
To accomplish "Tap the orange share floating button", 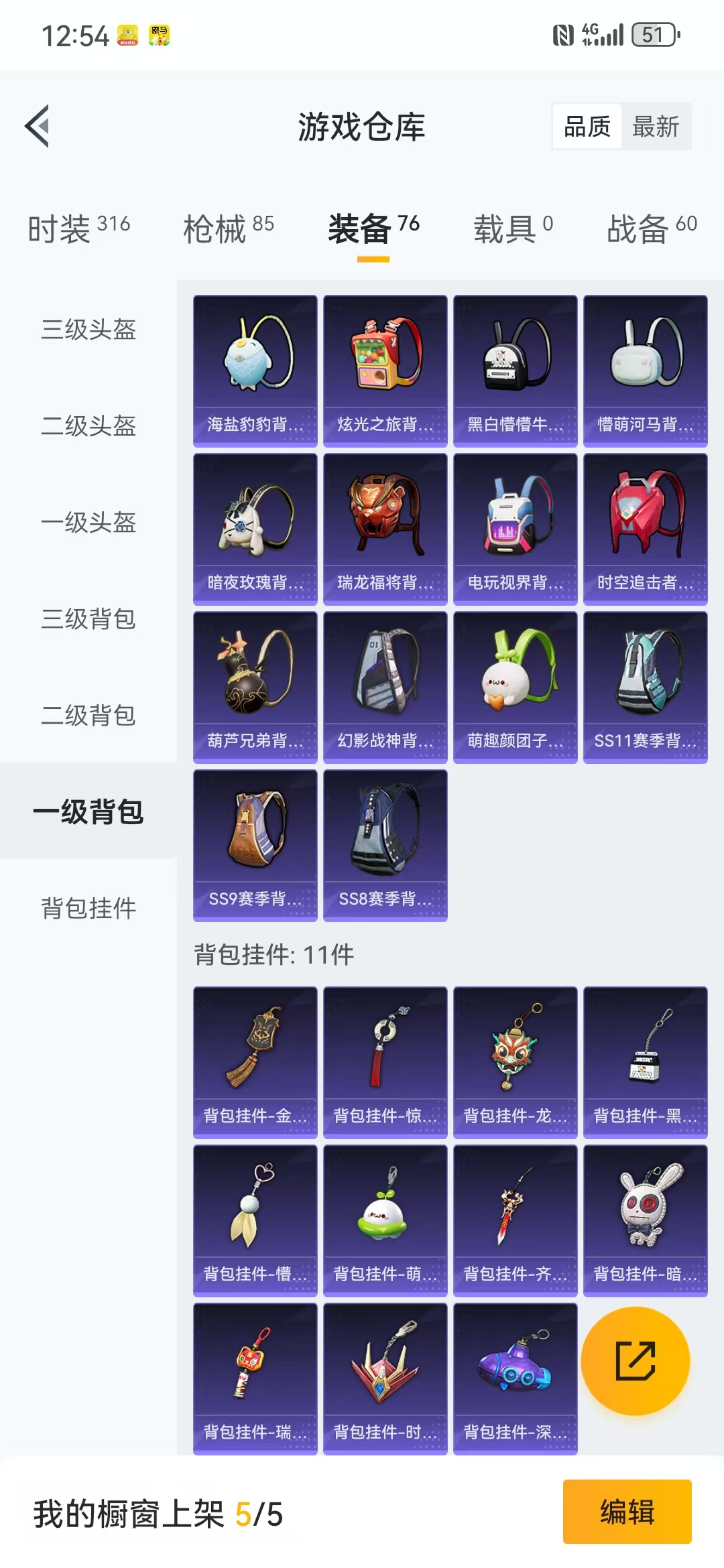I will (x=636, y=1361).
